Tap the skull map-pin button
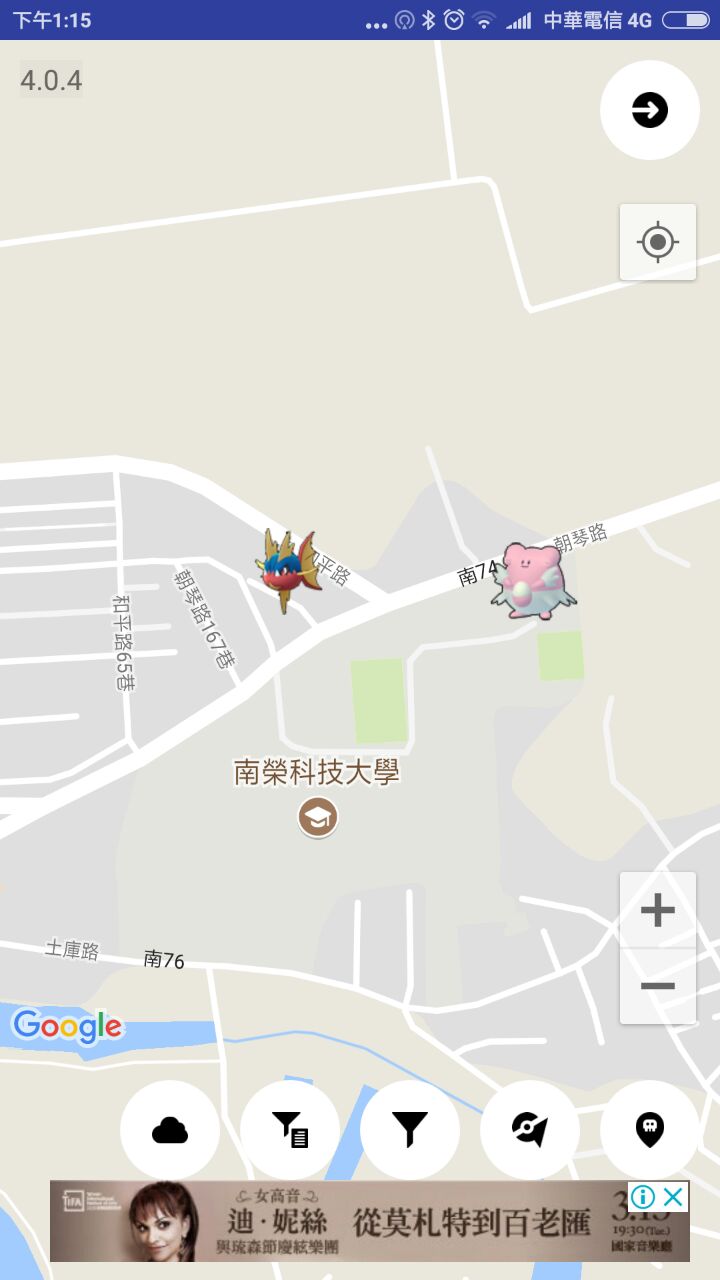Image resolution: width=720 pixels, height=1280 pixels. [650, 1130]
